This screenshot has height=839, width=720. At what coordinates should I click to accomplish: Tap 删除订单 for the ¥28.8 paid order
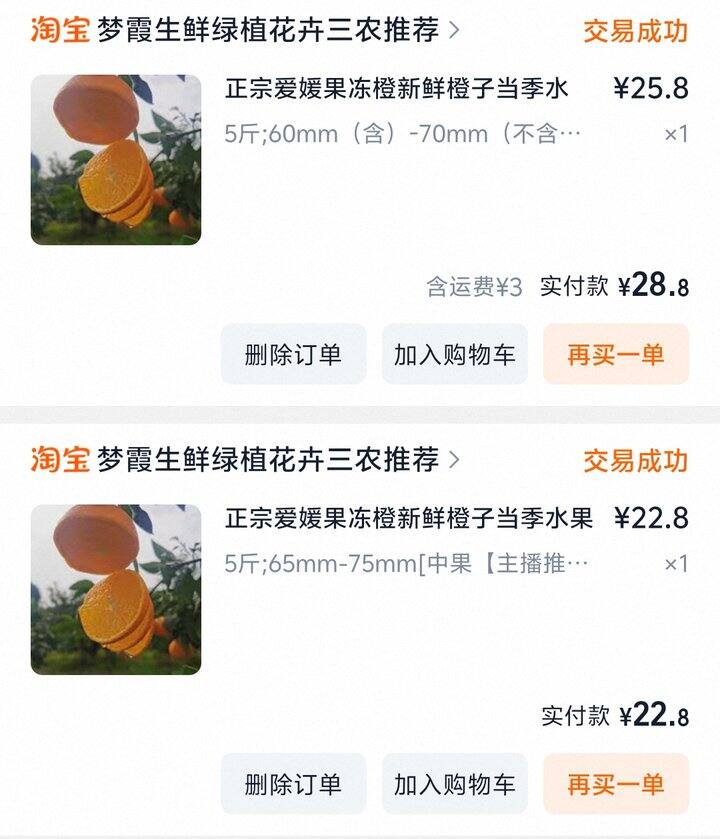click(x=293, y=354)
